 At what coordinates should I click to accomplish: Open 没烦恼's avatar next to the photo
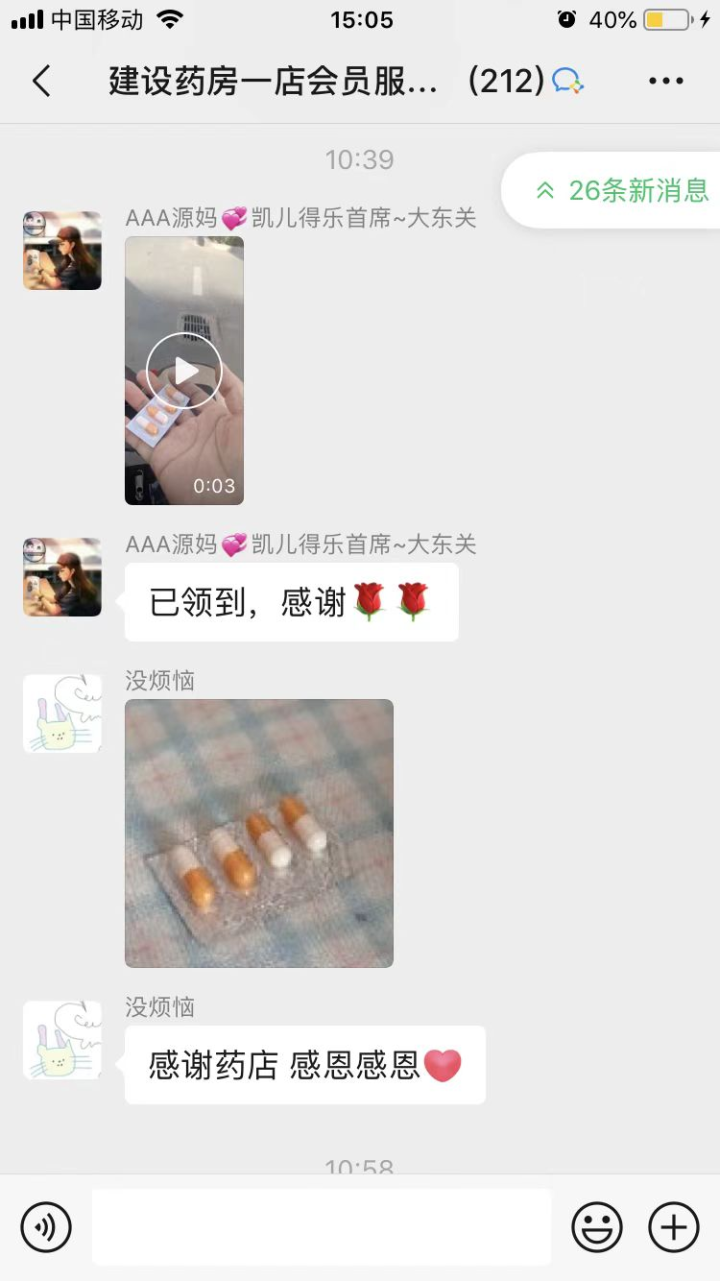pos(62,713)
